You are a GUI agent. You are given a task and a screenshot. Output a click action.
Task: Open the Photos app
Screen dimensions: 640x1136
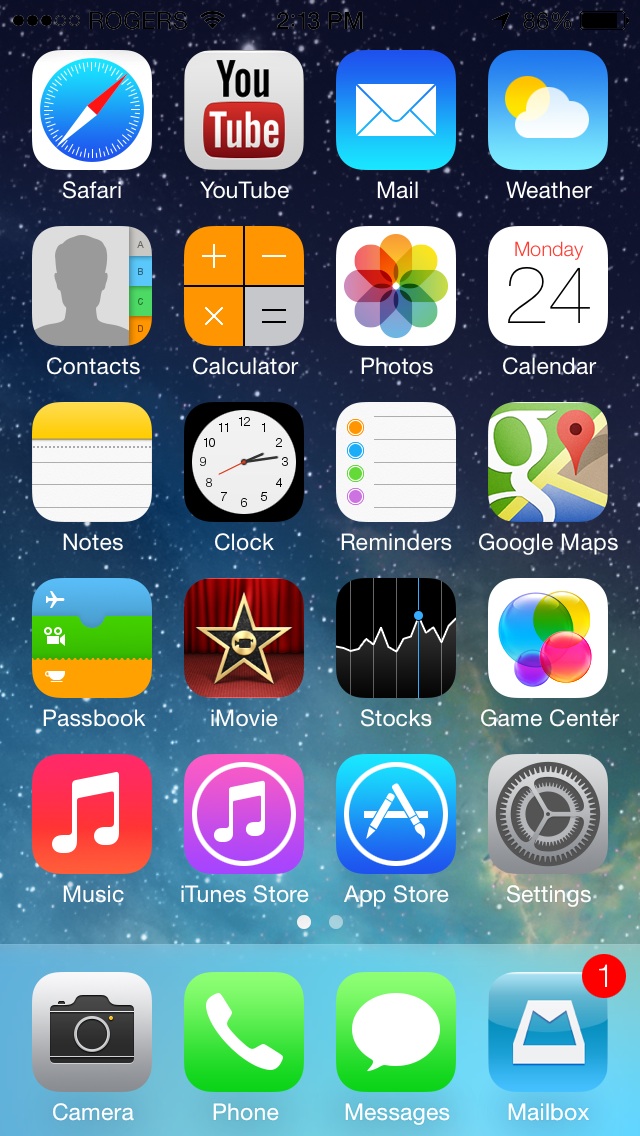(396, 286)
